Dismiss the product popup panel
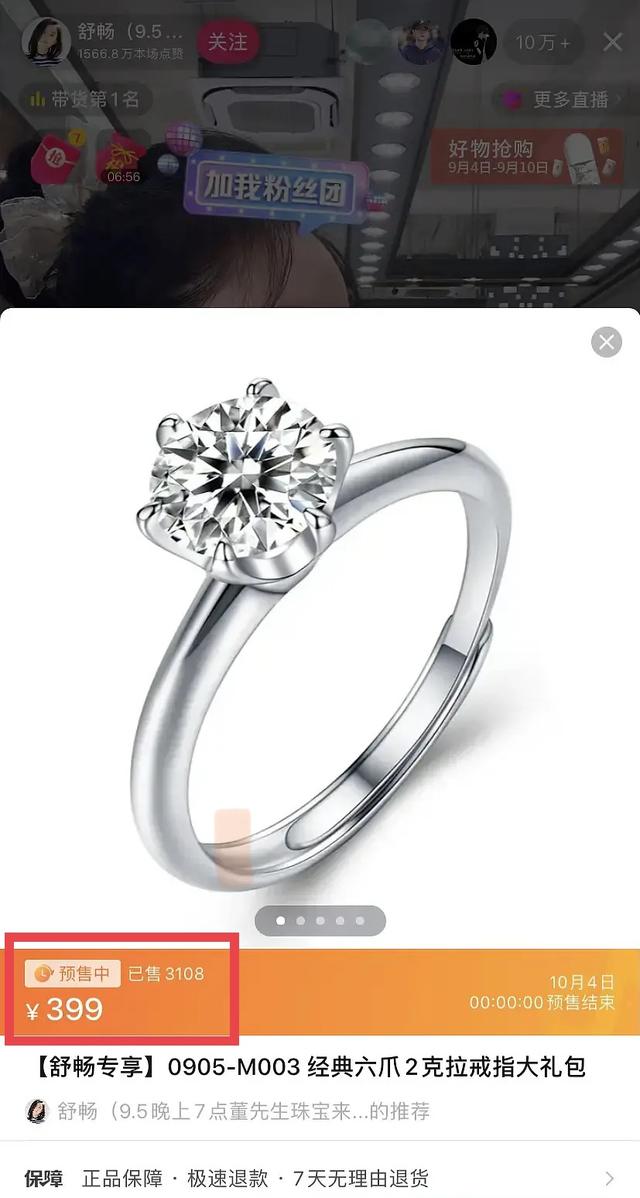 [x=606, y=342]
